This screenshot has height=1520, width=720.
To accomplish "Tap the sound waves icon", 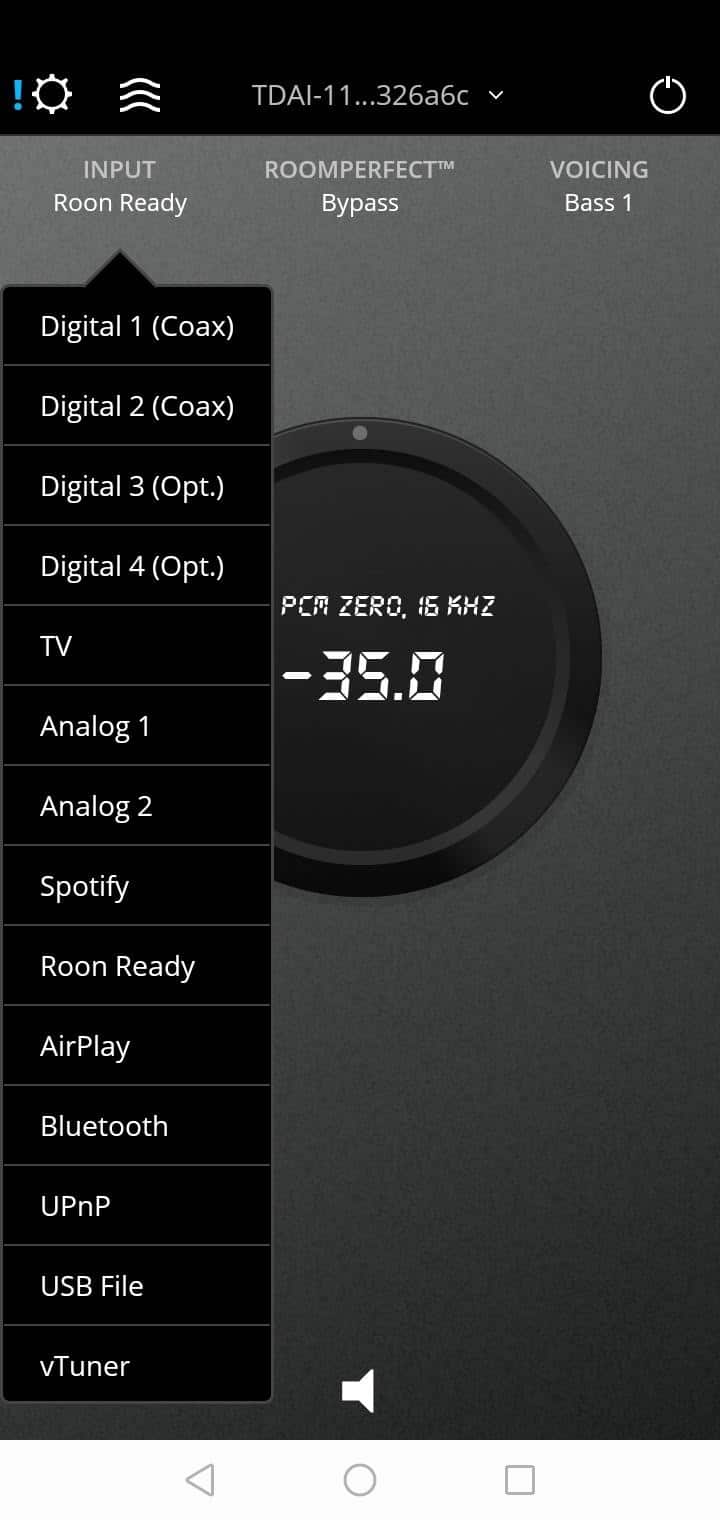I will 140,96.
